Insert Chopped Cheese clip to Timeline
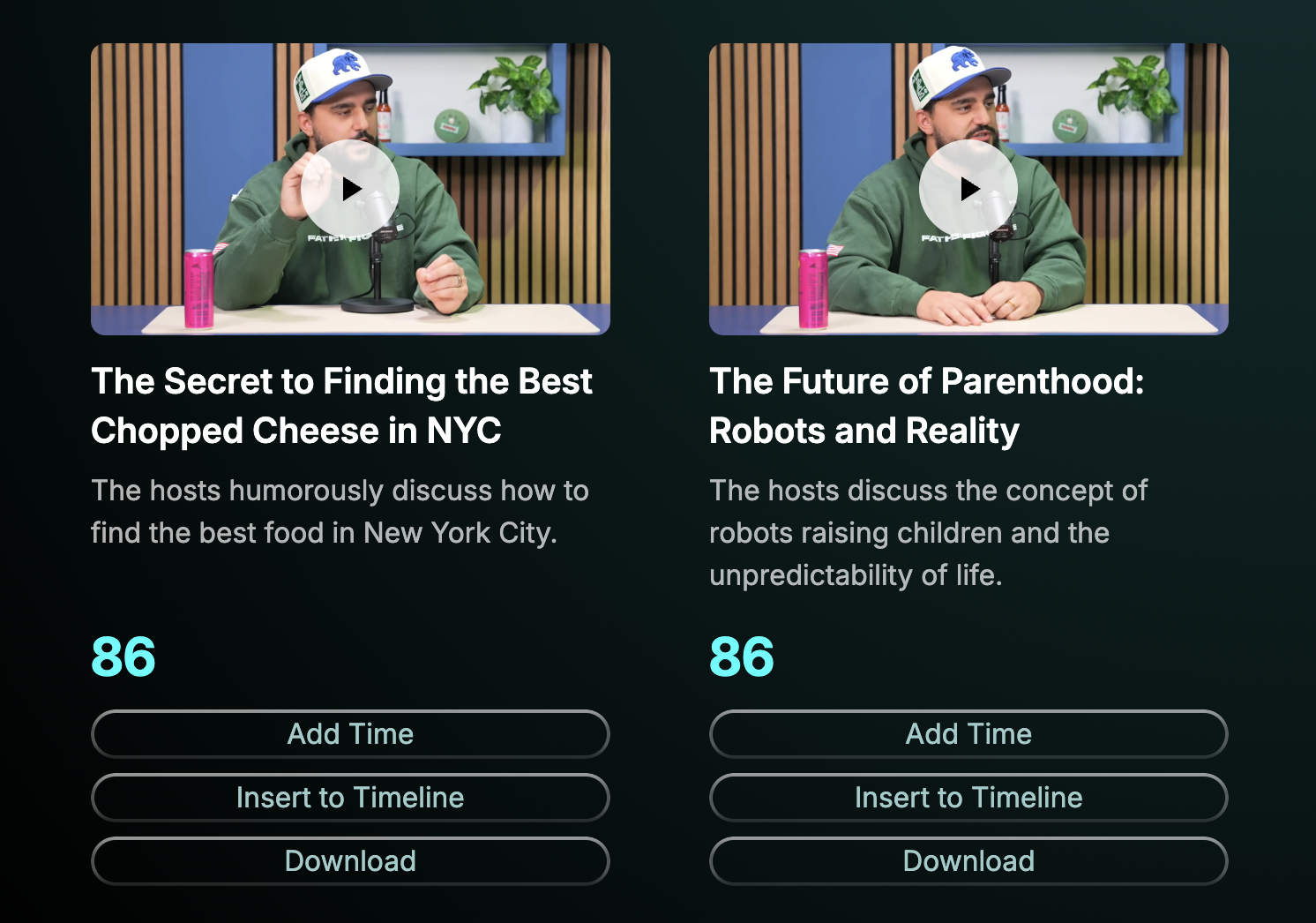The width and height of the screenshot is (1316, 923). coord(350,798)
